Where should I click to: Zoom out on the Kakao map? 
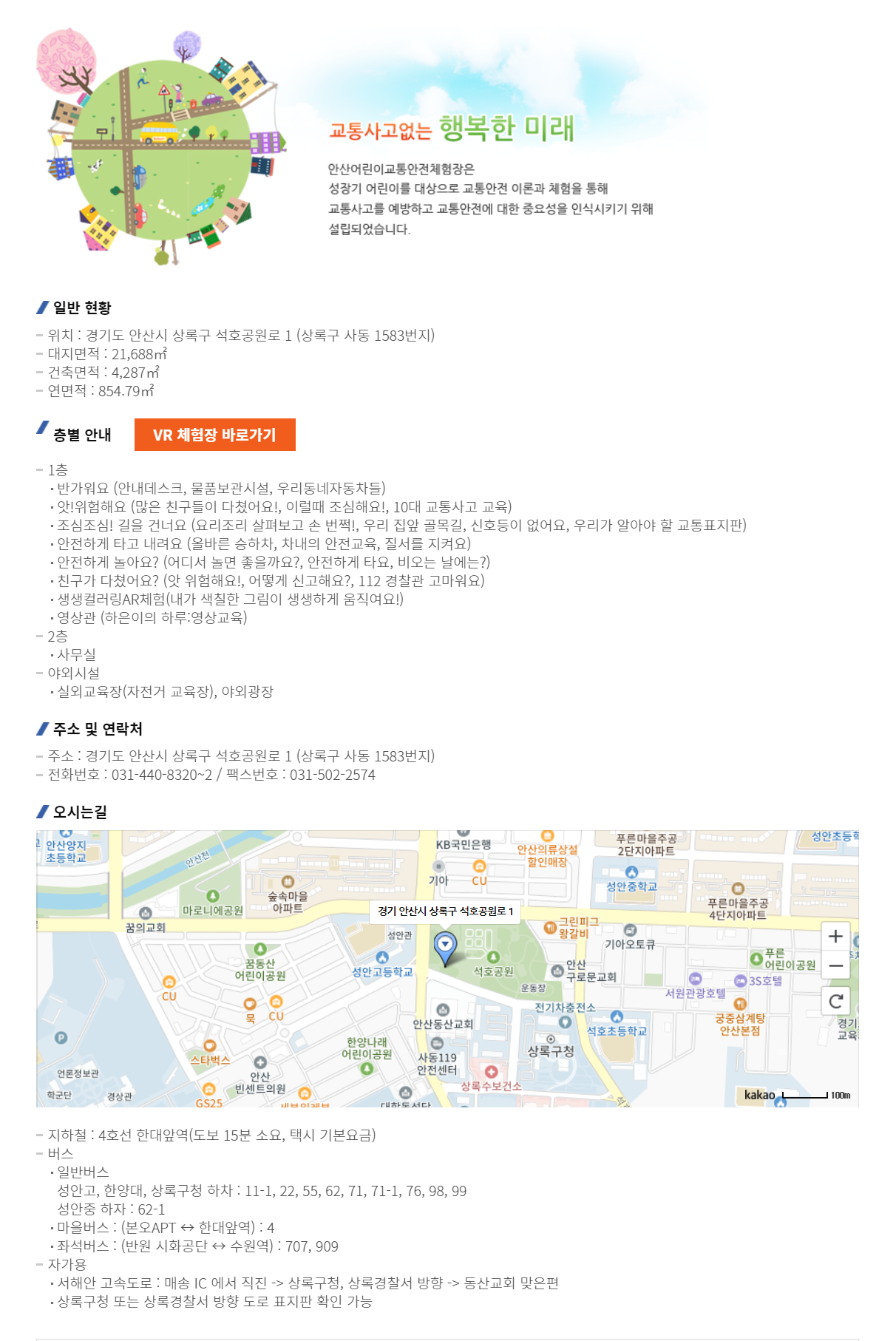(x=835, y=965)
